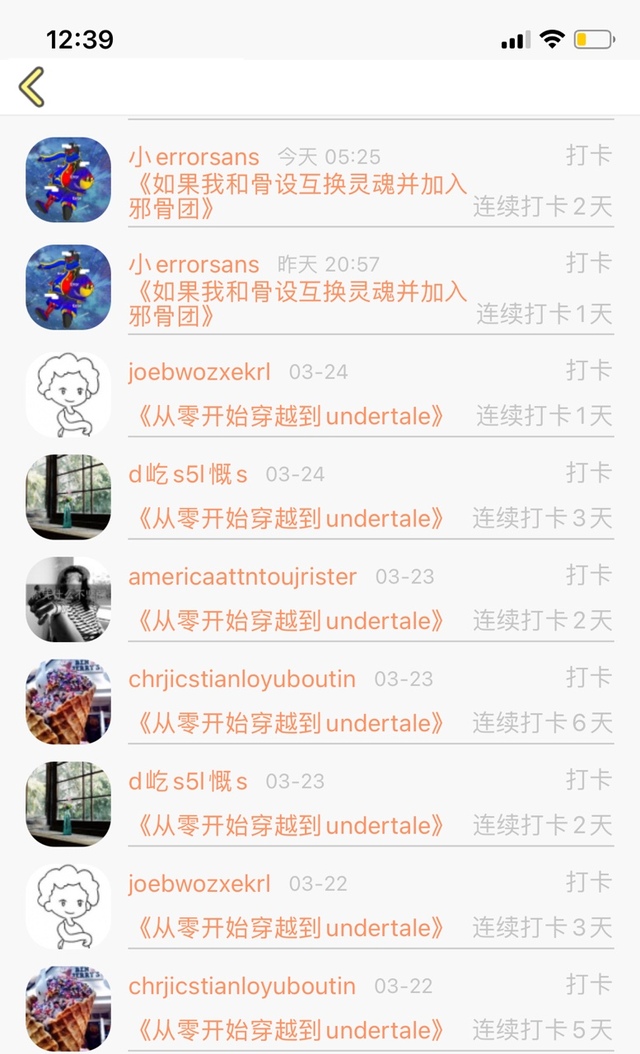The height and width of the screenshot is (1054, 640).
Task: Open joebwozxekrl's 03-22 check-in entry
Action: (x=320, y=906)
